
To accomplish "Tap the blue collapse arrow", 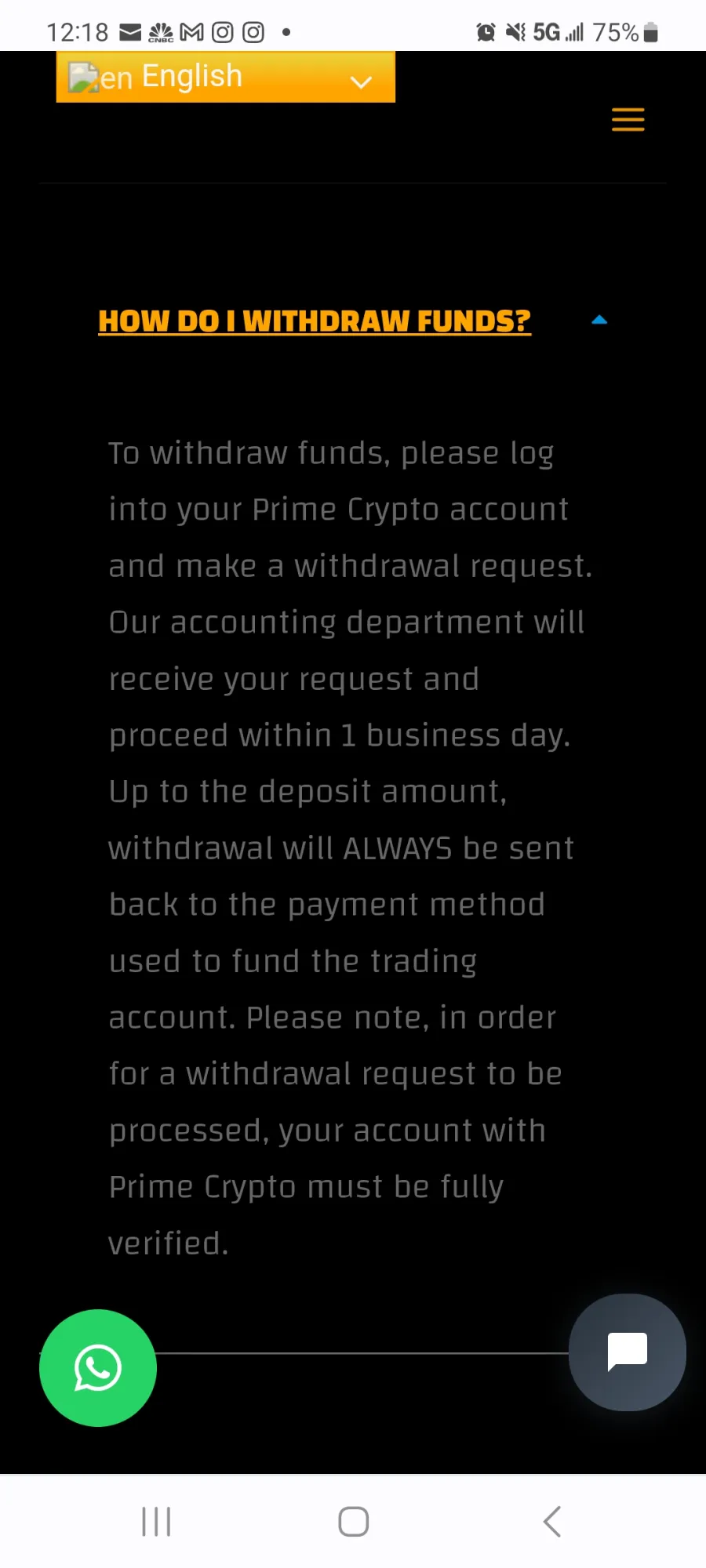I will (599, 320).
